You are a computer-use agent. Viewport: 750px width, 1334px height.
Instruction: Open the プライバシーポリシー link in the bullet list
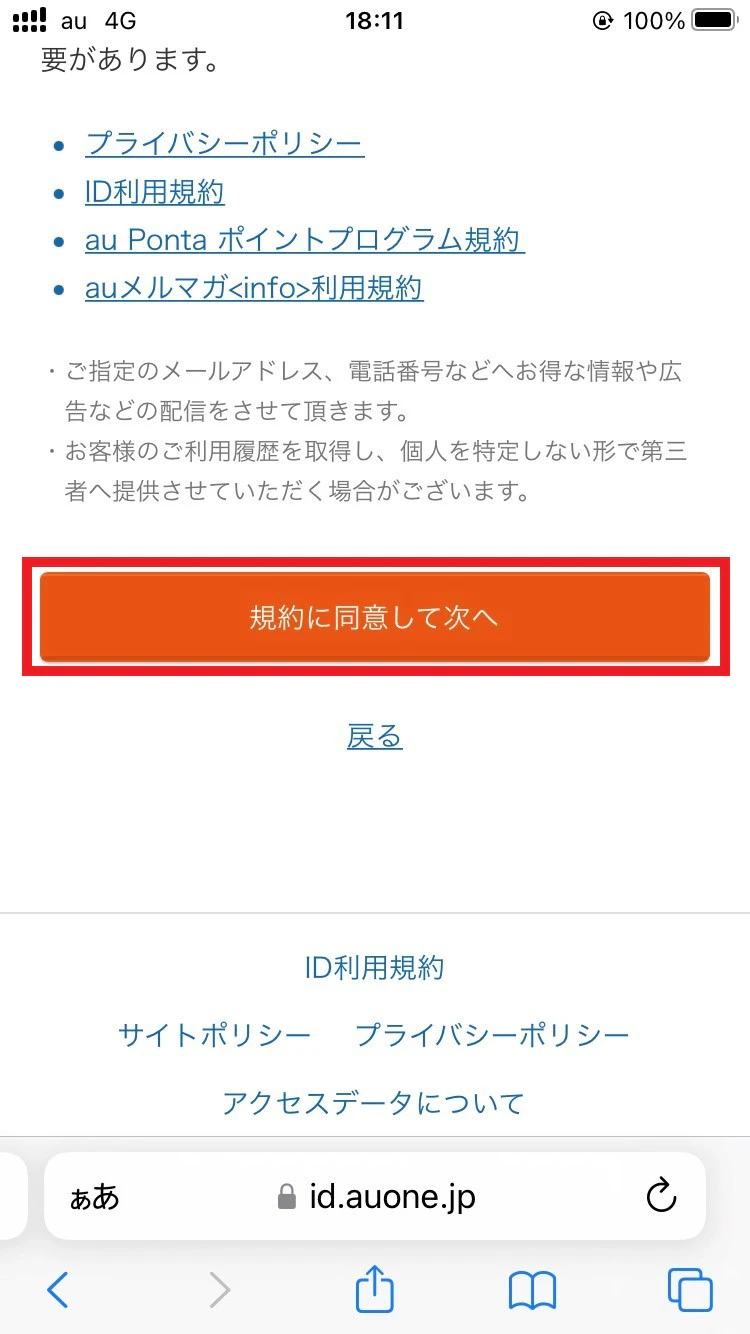225,144
